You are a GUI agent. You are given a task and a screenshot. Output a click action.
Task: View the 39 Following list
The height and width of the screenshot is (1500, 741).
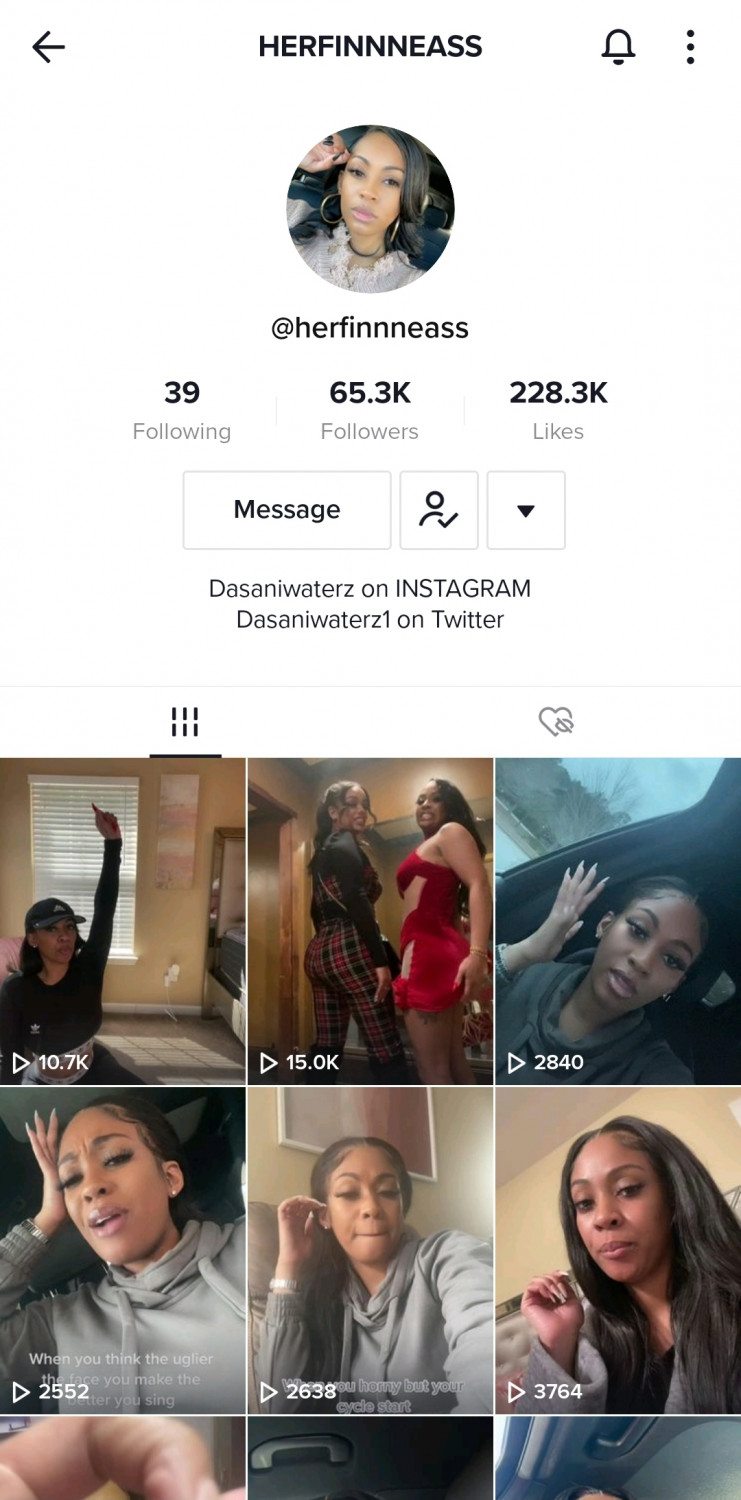[x=182, y=410]
